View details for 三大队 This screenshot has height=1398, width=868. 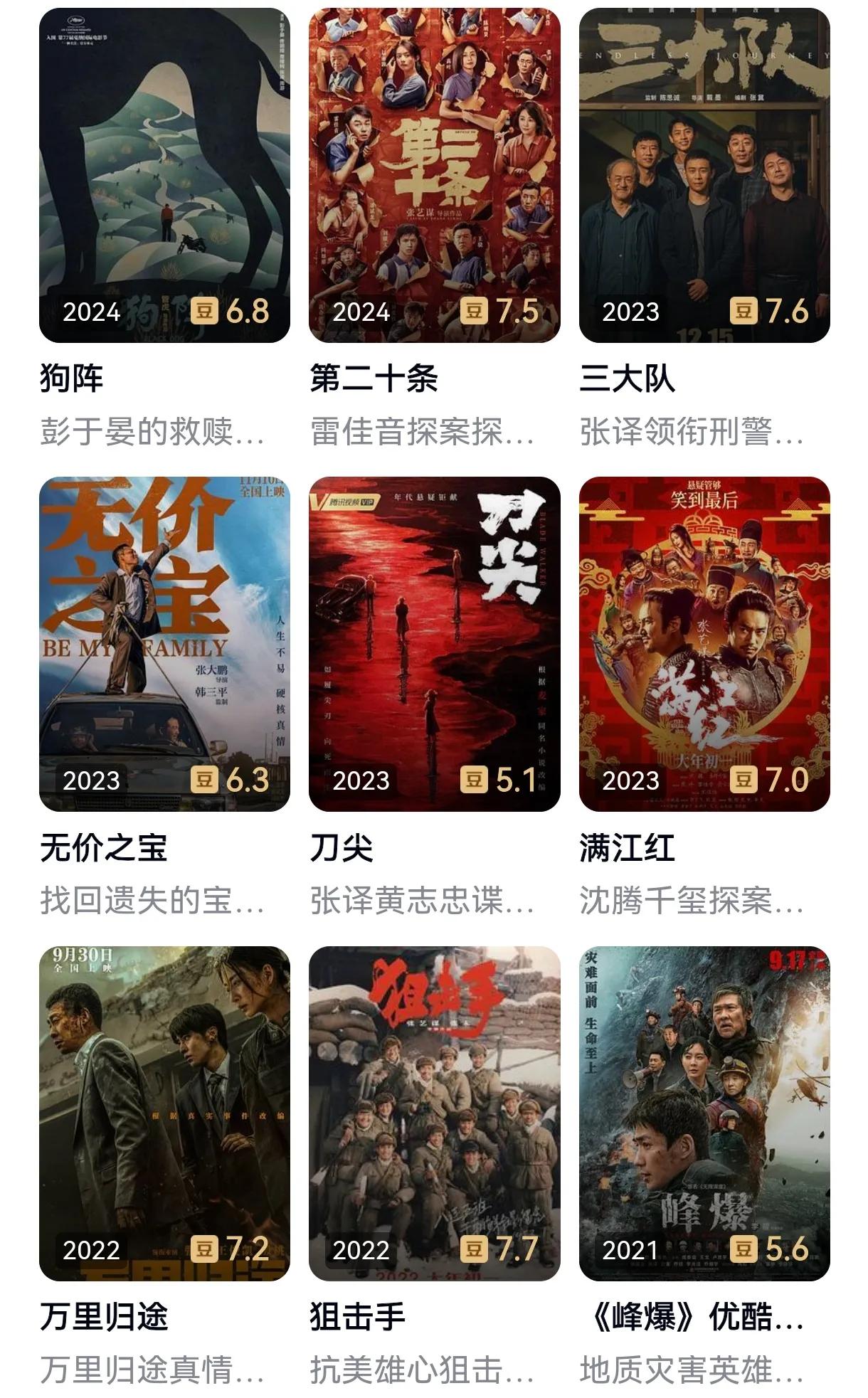coord(704,175)
